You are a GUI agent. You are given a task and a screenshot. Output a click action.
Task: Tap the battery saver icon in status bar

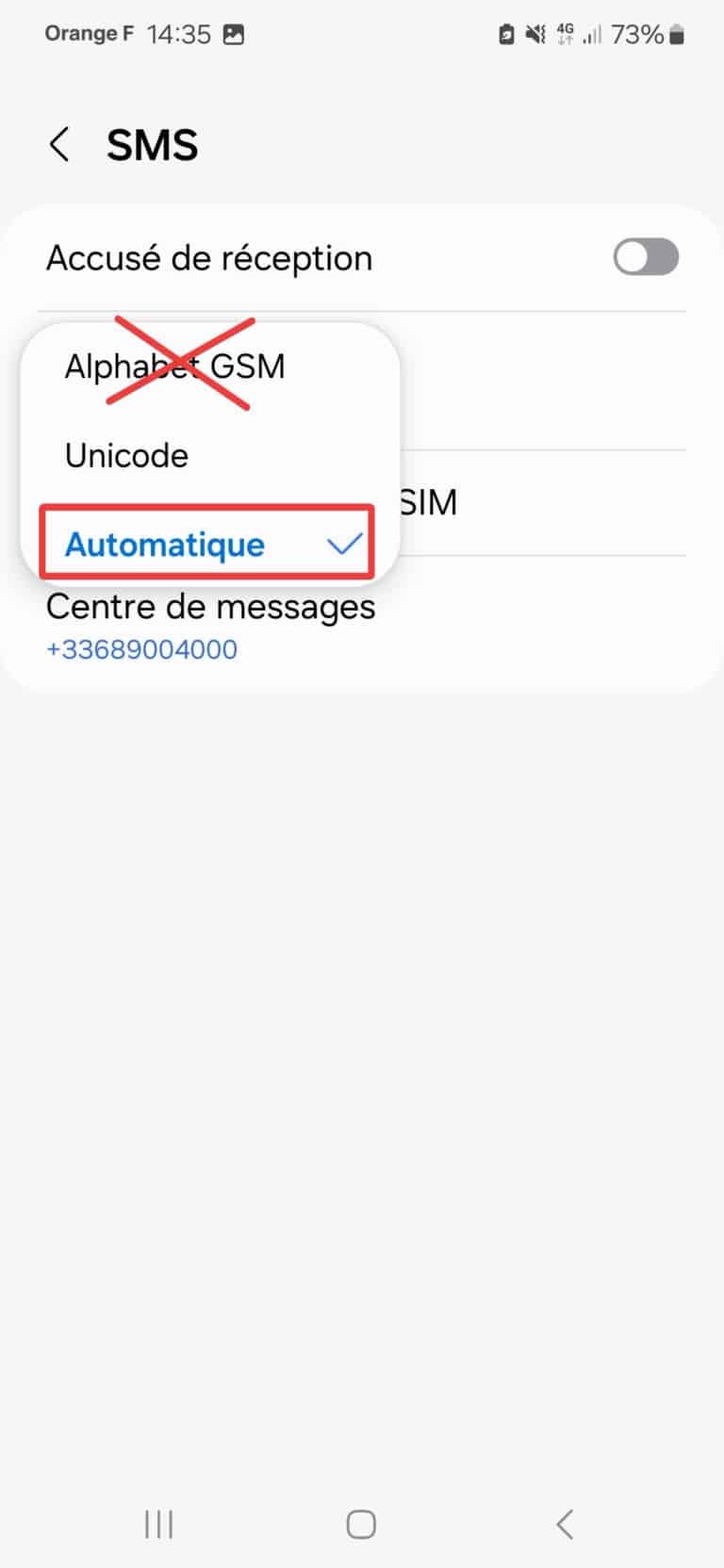[505, 34]
